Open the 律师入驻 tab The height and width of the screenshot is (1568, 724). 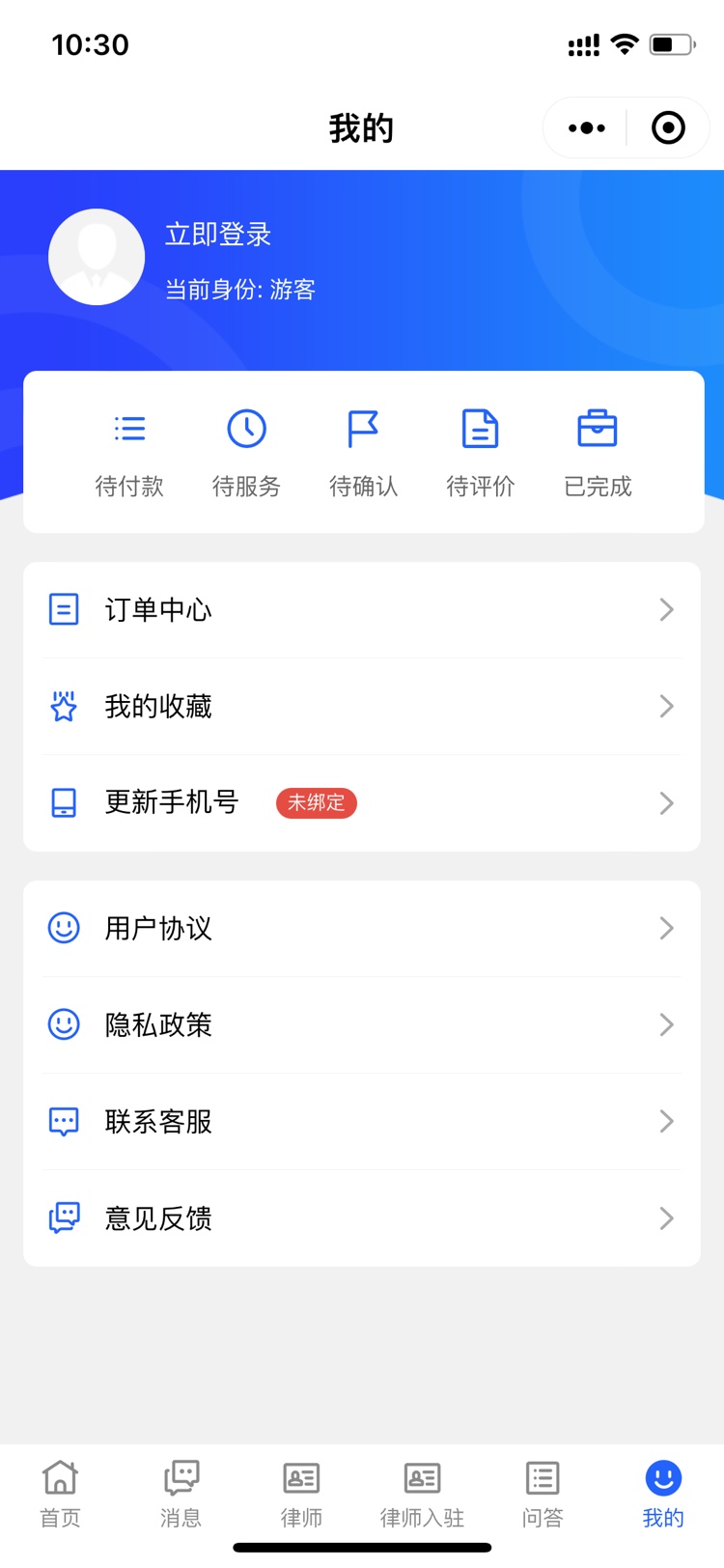(x=422, y=1494)
